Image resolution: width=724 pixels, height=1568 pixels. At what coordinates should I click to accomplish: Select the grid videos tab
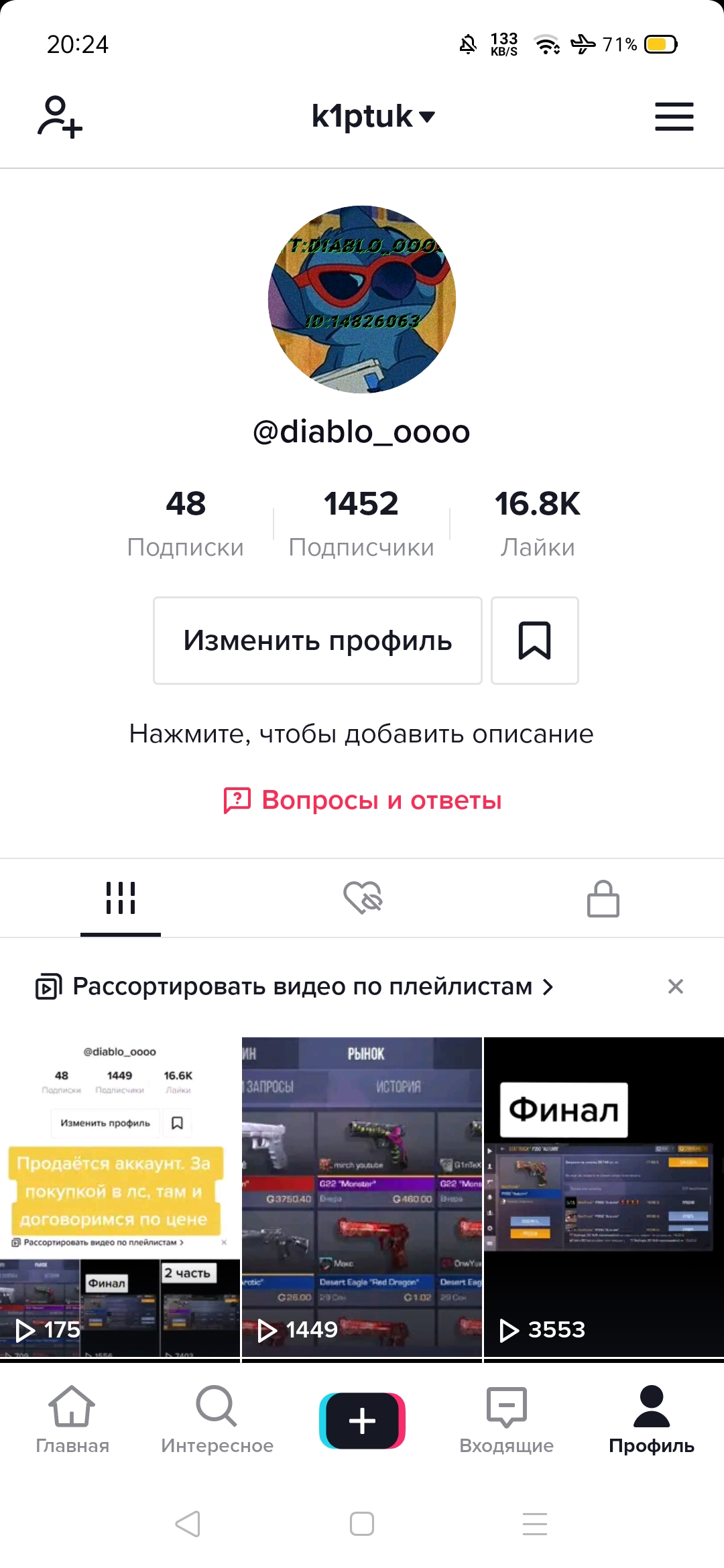click(x=121, y=898)
